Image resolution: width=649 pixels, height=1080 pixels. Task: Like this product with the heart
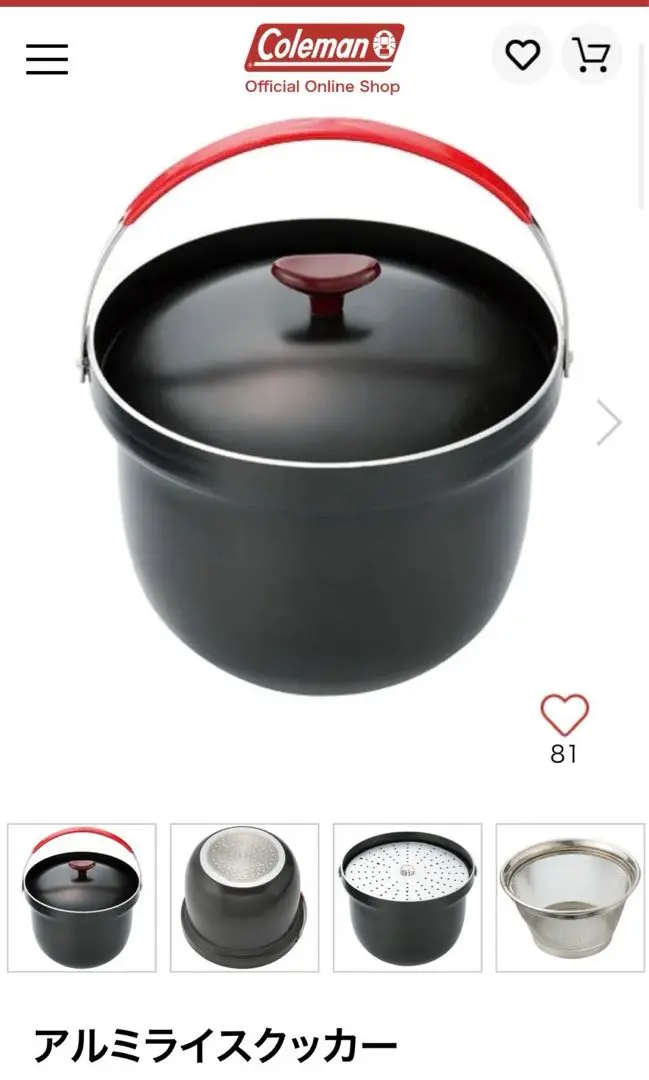[x=564, y=716]
